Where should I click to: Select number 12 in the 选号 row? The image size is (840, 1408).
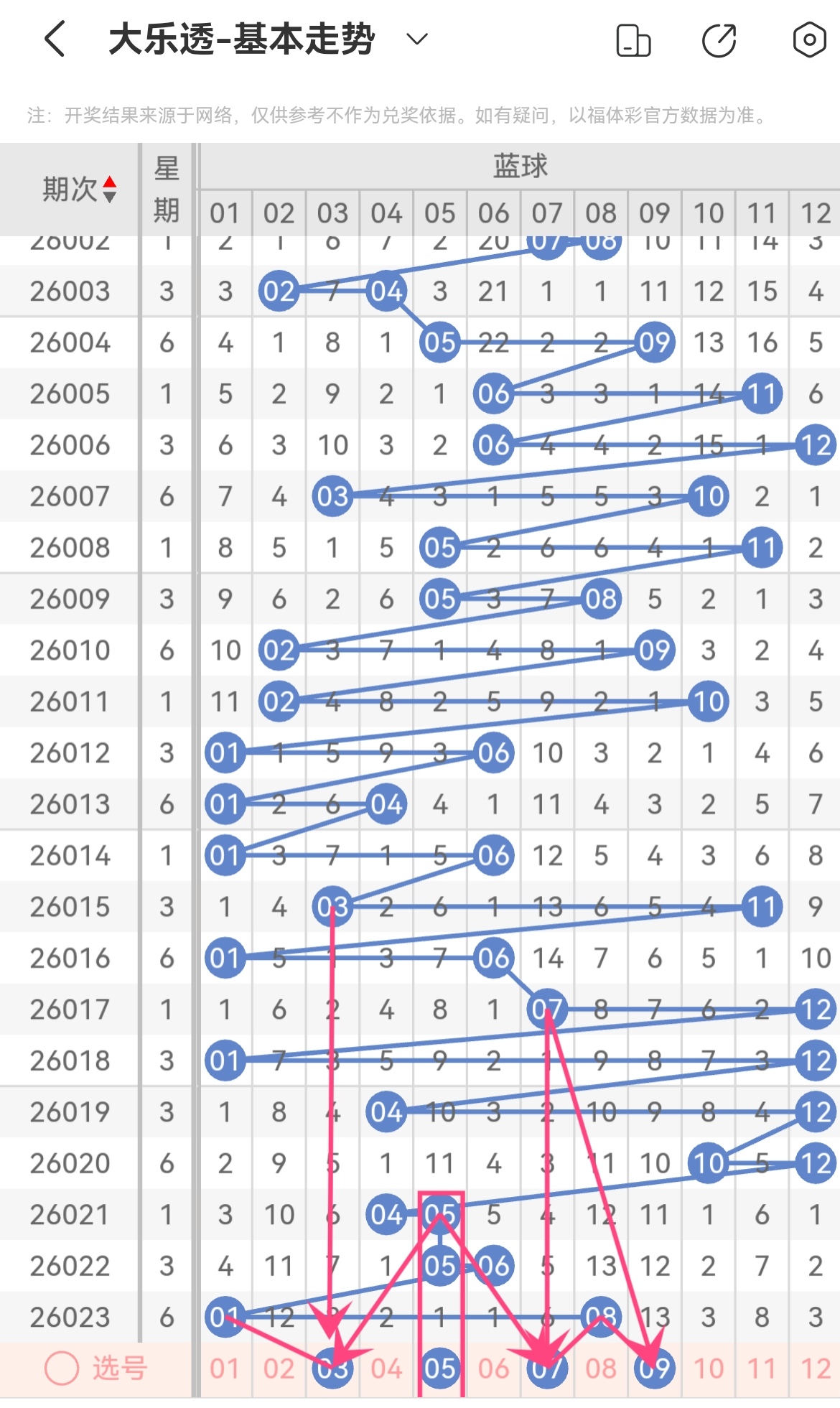coord(816,1369)
